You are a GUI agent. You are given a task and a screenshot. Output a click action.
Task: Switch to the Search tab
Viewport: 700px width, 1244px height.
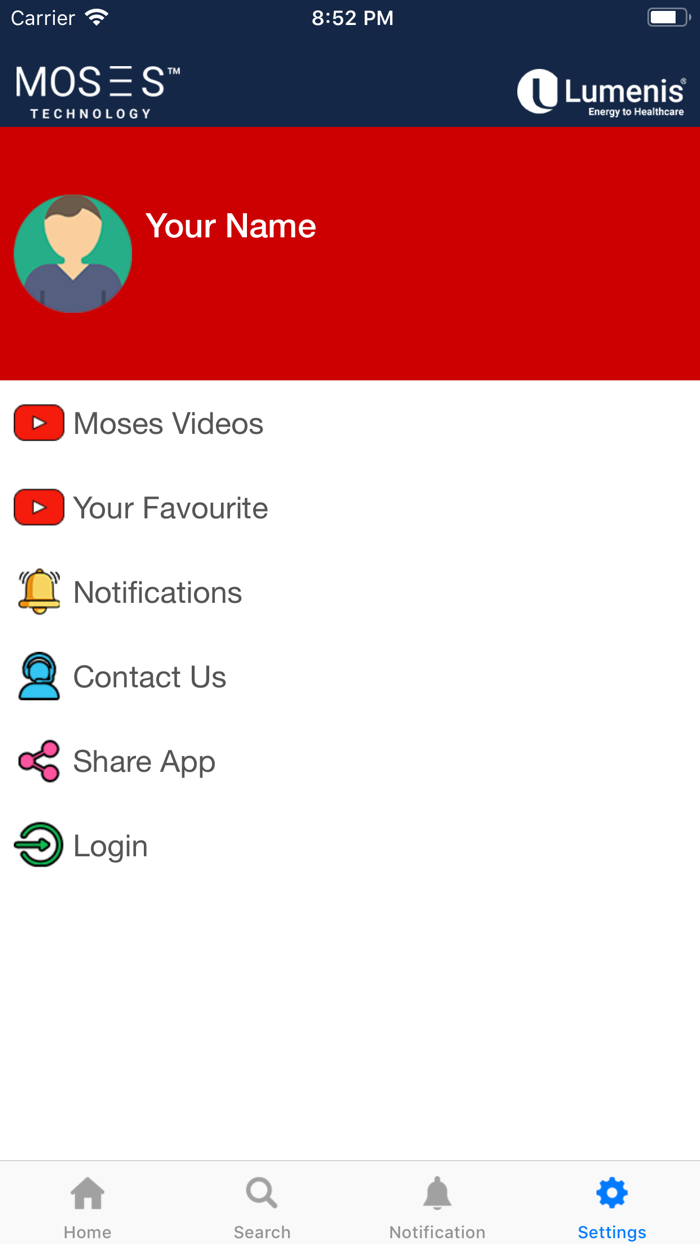click(262, 1208)
